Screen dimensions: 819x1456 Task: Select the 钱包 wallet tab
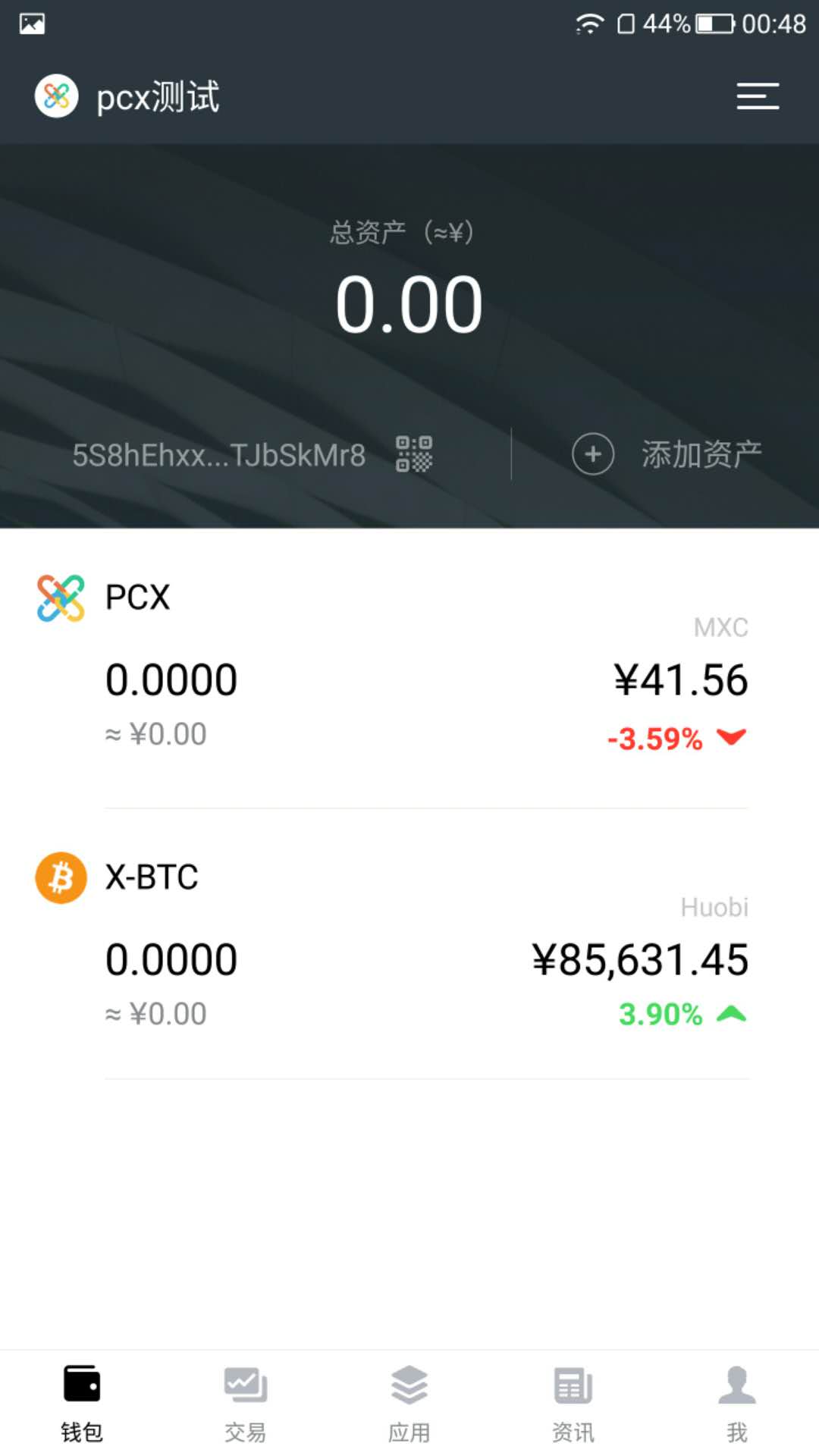(82, 1403)
